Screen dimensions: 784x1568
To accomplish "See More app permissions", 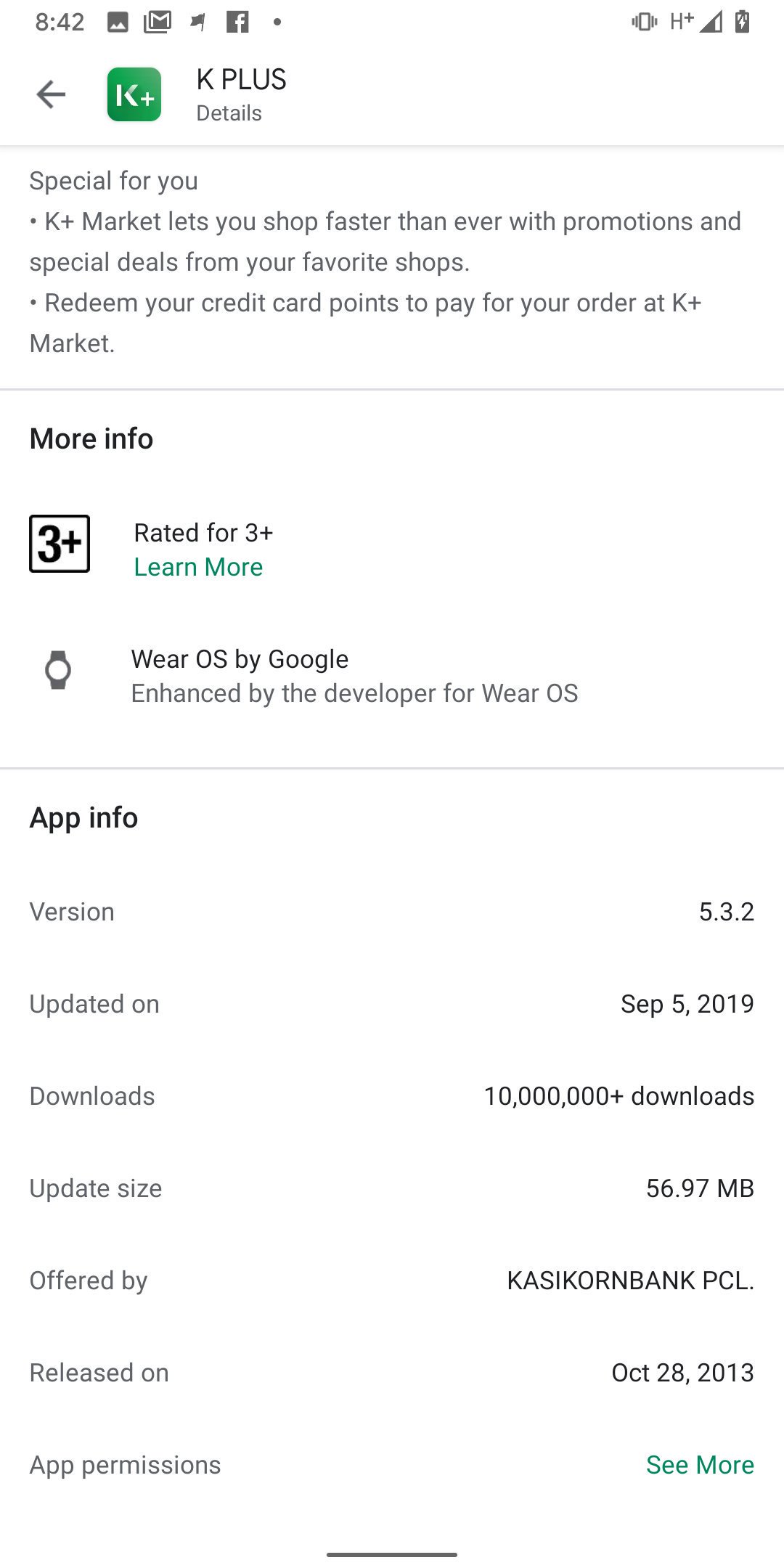I will click(699, 1465).
